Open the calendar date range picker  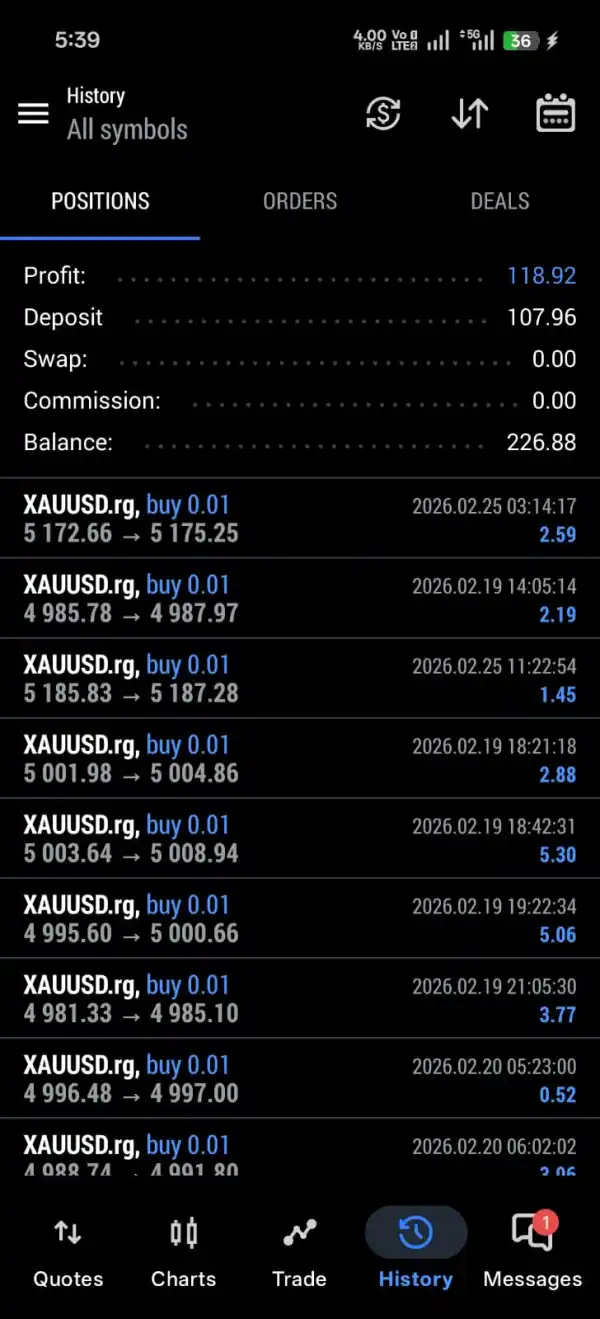[x=555, y=114]
